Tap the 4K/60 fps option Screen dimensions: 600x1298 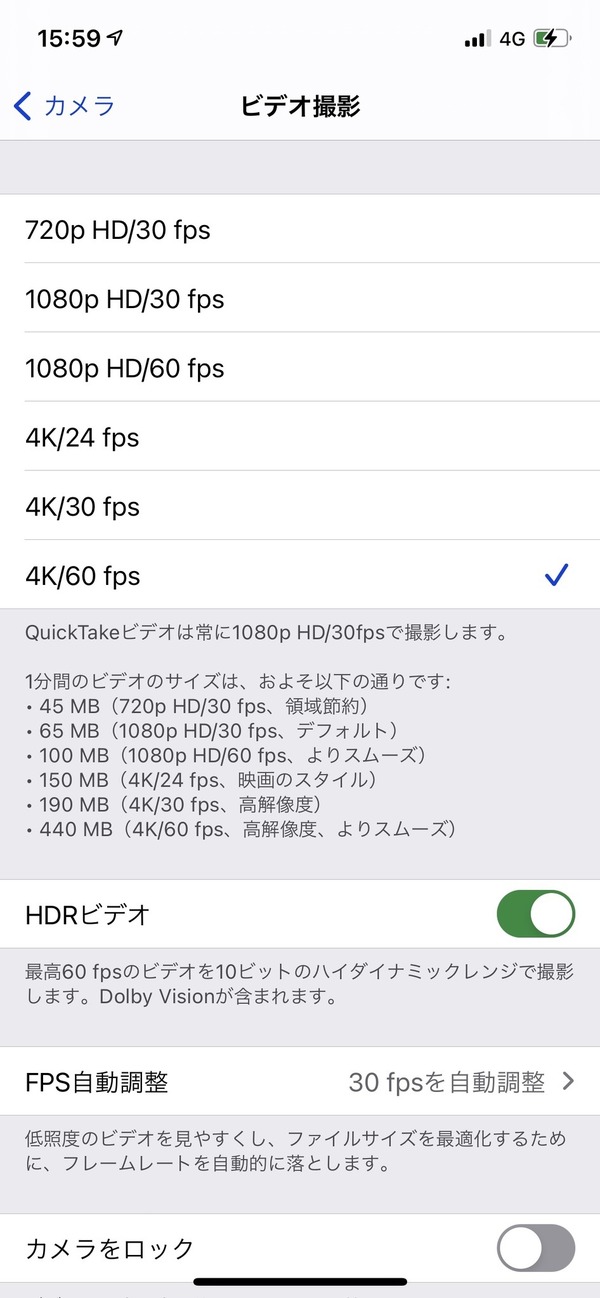pos(300,575)
